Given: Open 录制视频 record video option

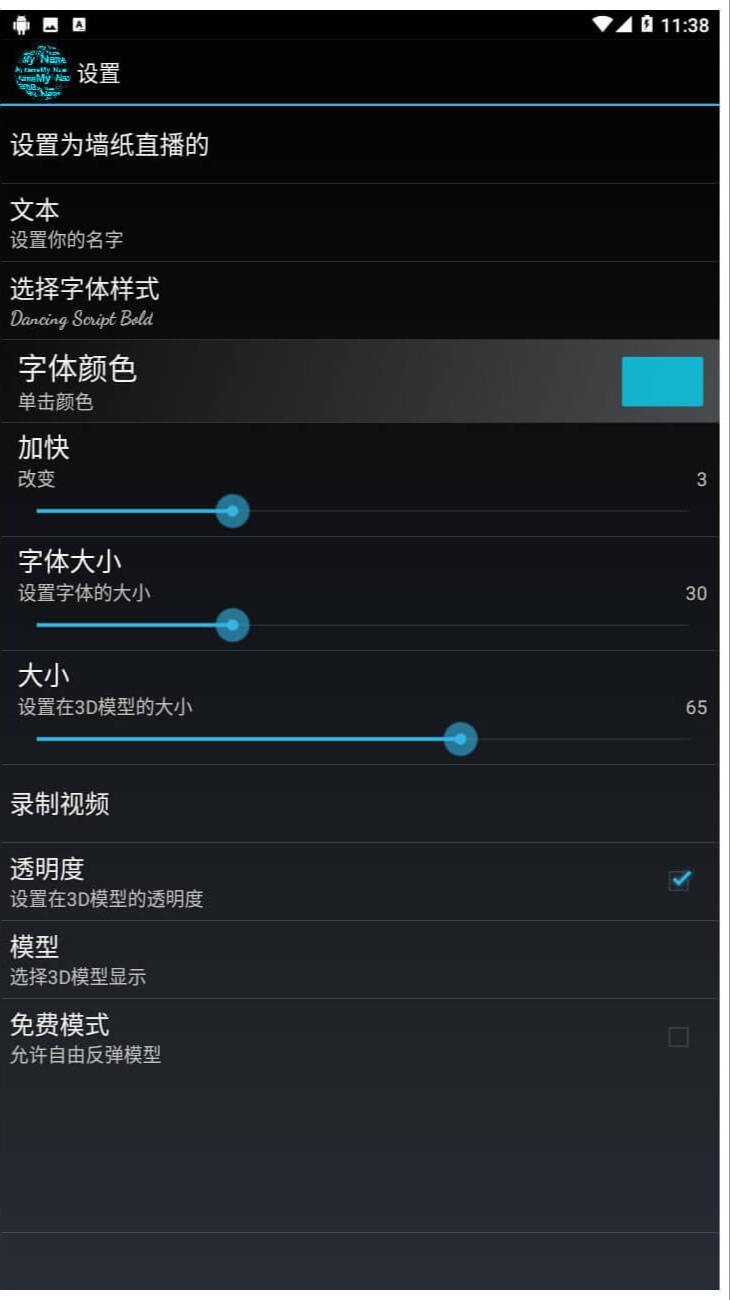Looking at the screenshot, I should click(x=360, y=804).
